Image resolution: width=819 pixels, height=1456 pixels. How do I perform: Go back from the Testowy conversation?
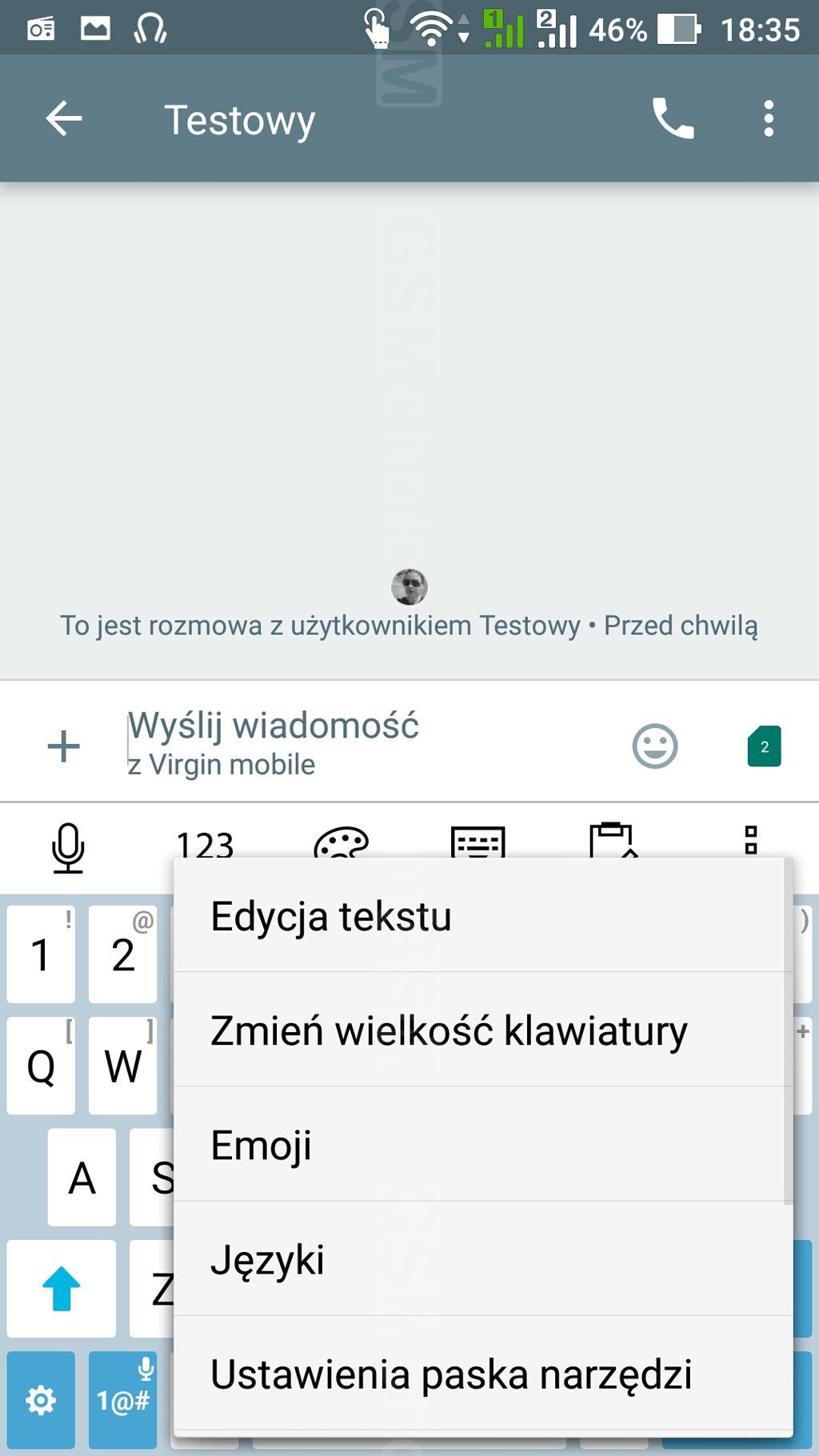pyautogui.click(x=64, y=119)
